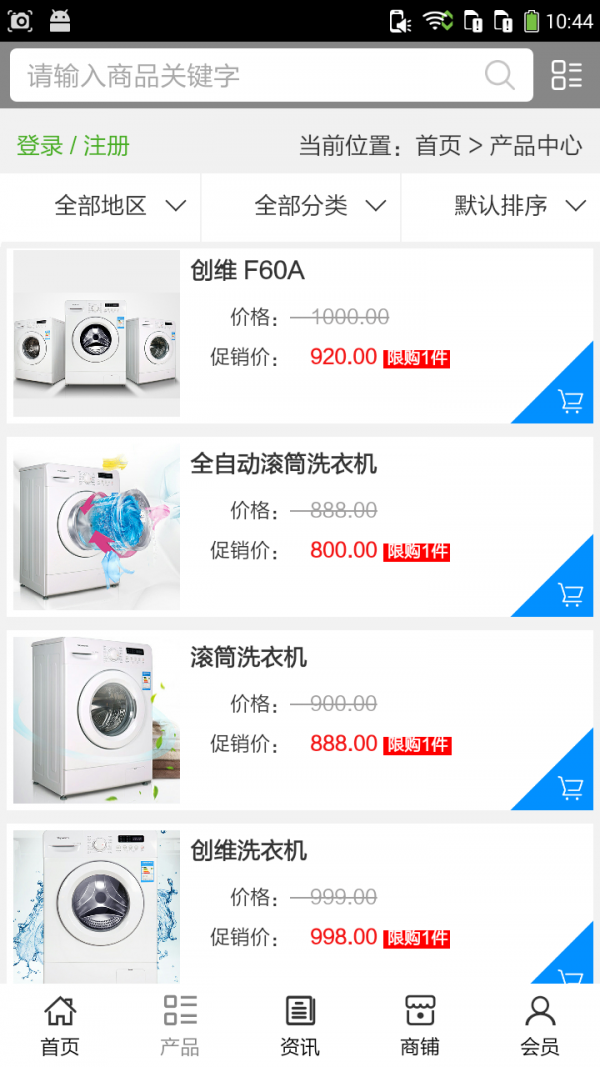Switch to the 首页 tab
Viewport: 600px width, 1067px height.
60,1027
